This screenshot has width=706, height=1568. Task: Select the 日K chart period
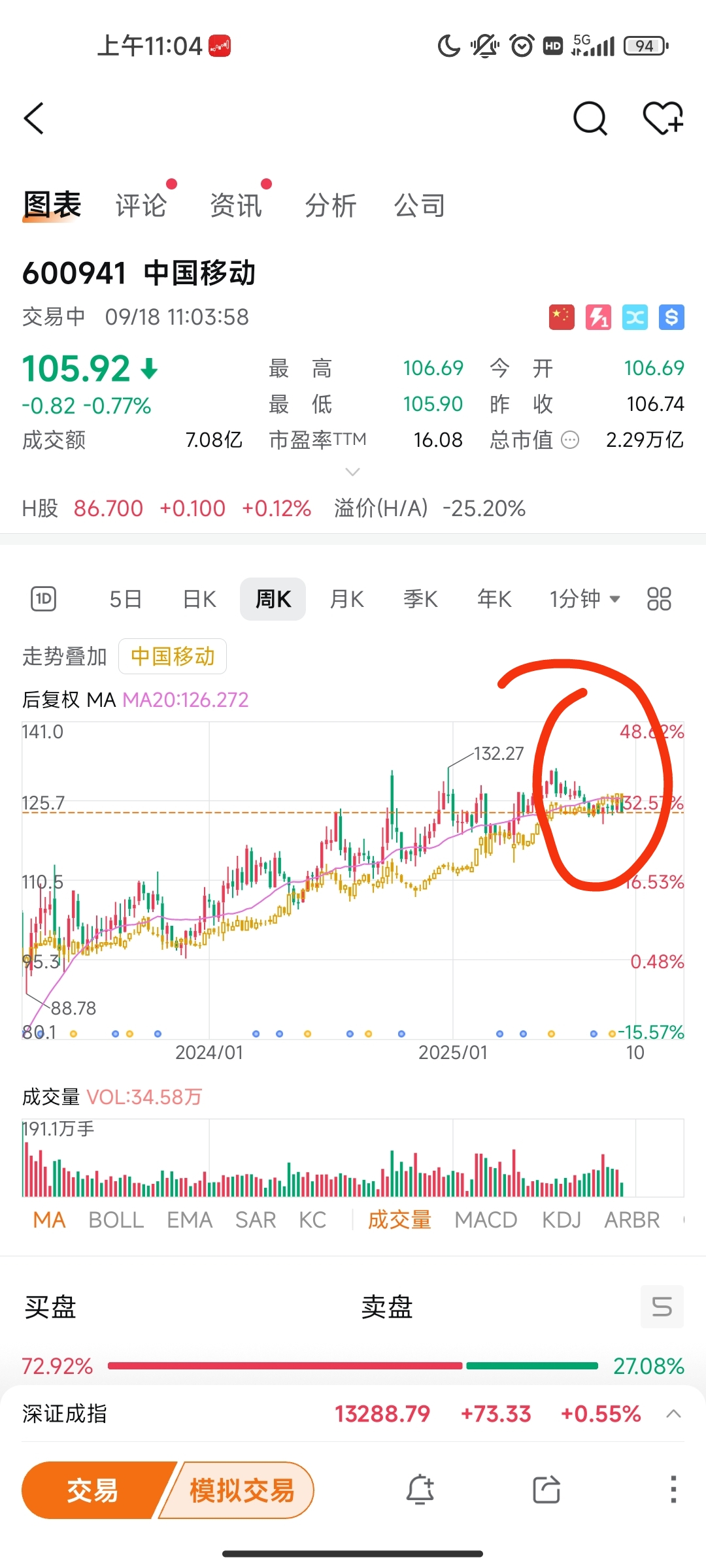pos(199,599)
